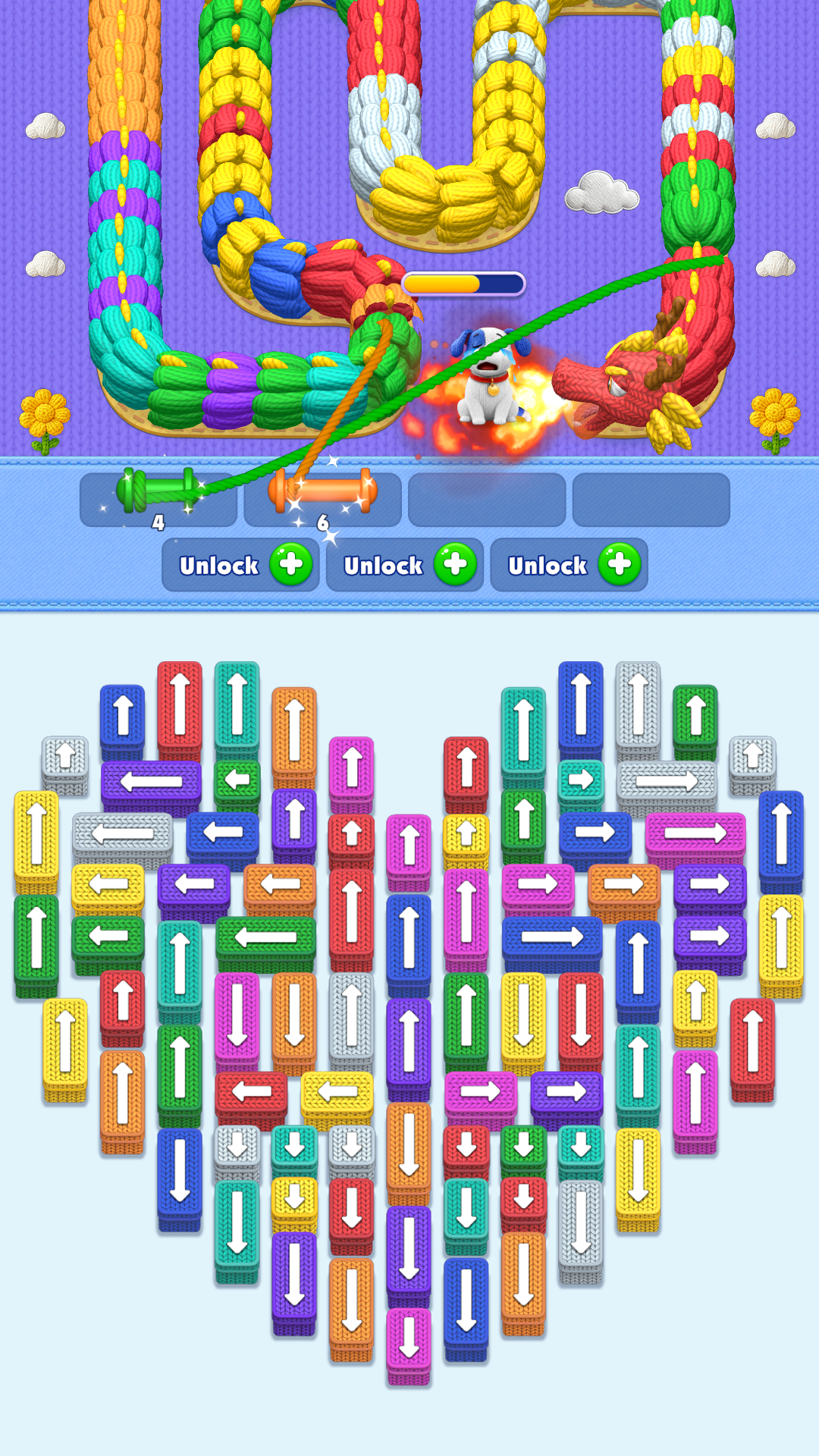
Task: Tap the orange right-arrow block
Action: point(623,883)
